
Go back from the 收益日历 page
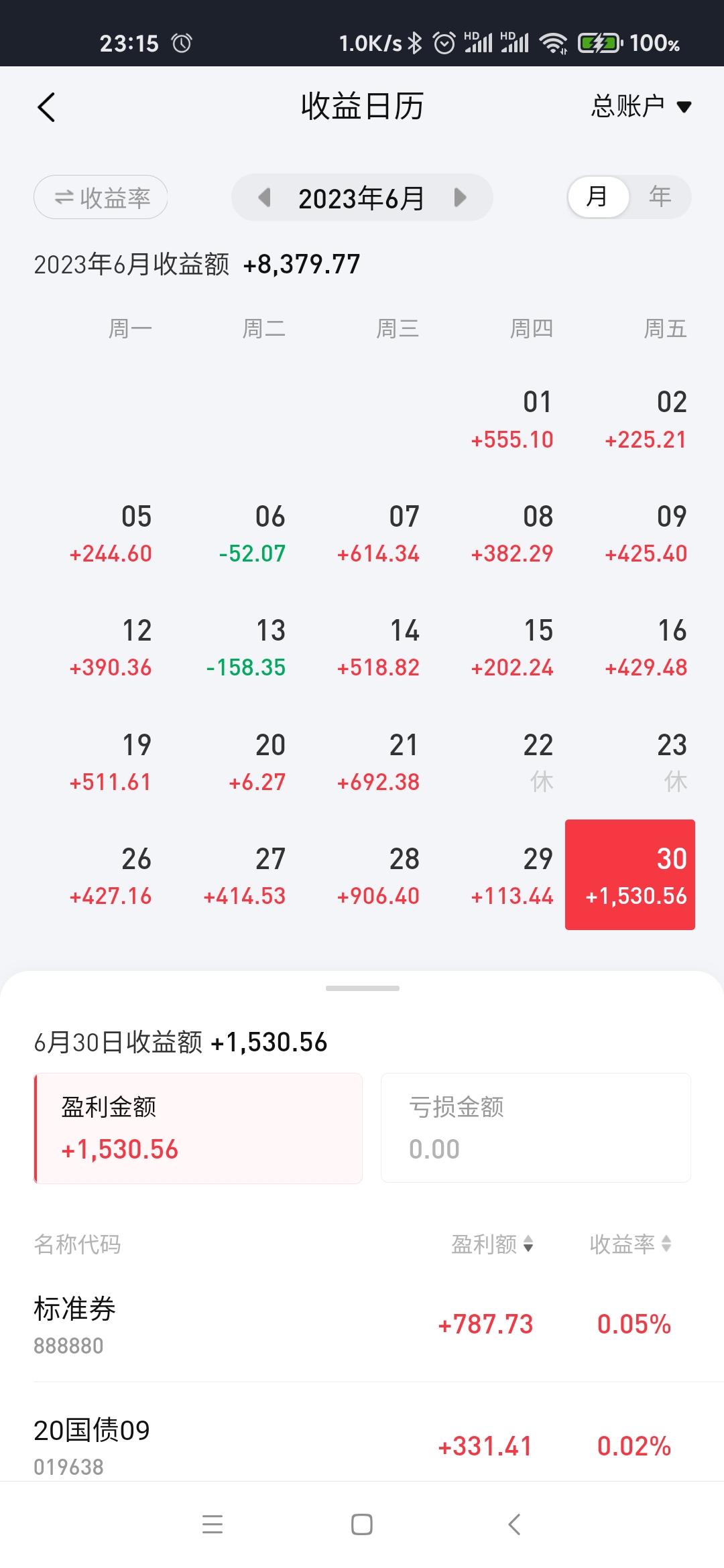click(46, 107)
